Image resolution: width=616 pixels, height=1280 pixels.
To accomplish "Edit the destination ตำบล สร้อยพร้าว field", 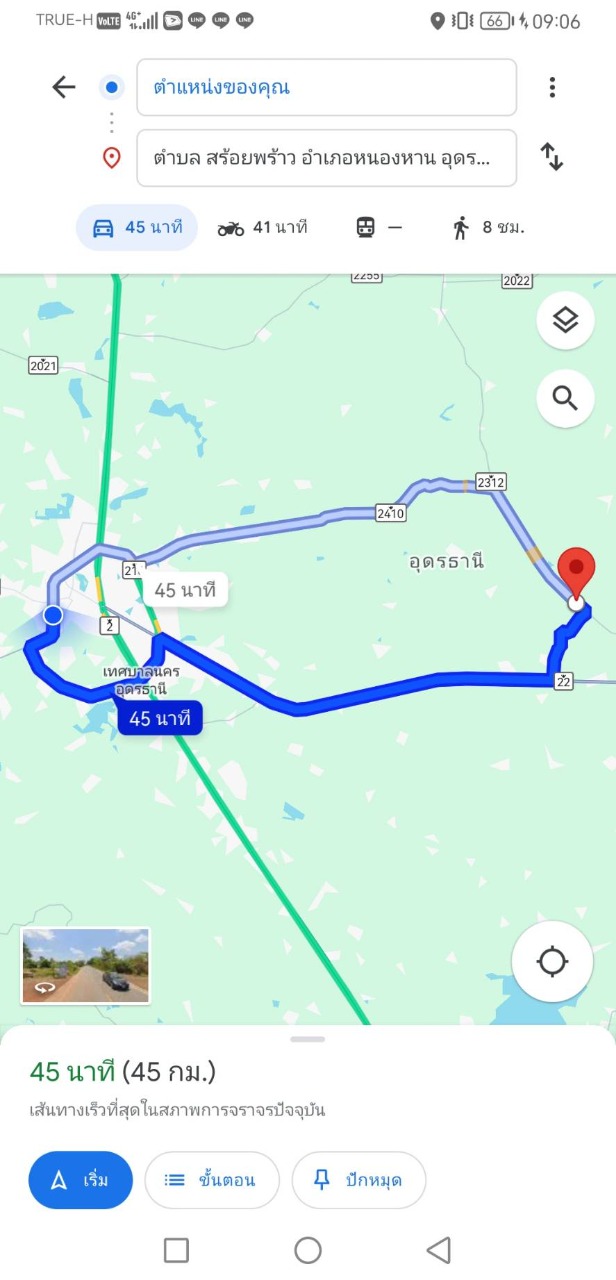I will click(x=326, y=158).
